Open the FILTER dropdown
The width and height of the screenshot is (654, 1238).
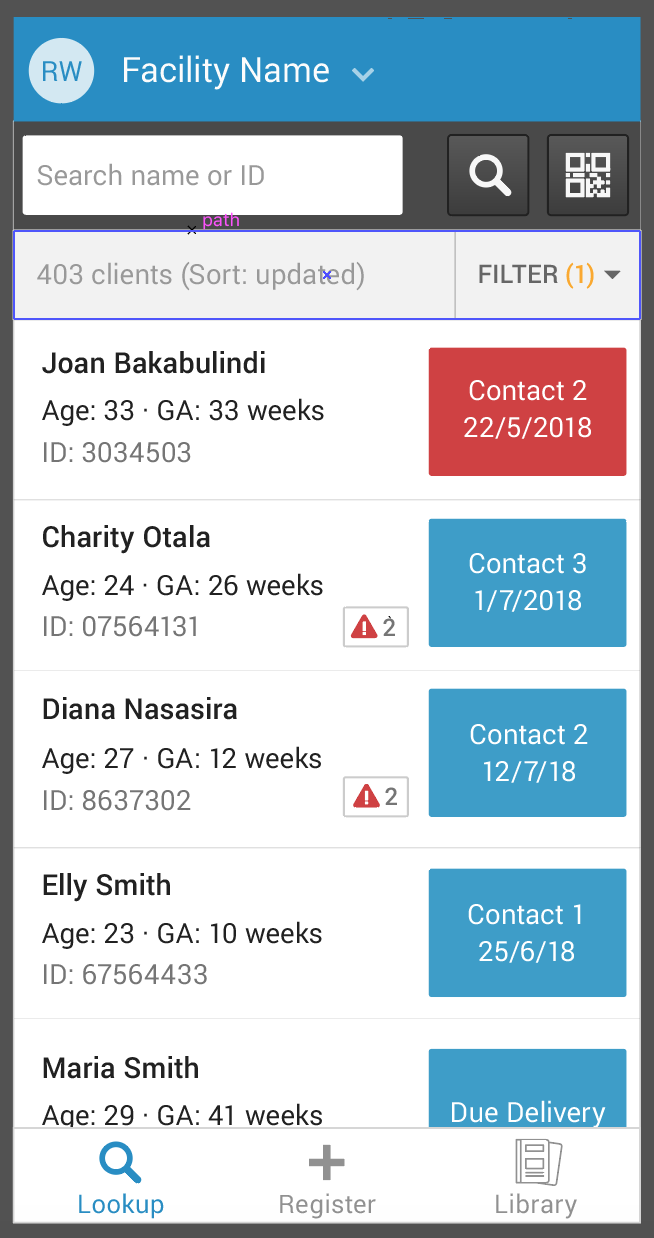[x=548, y=275]
